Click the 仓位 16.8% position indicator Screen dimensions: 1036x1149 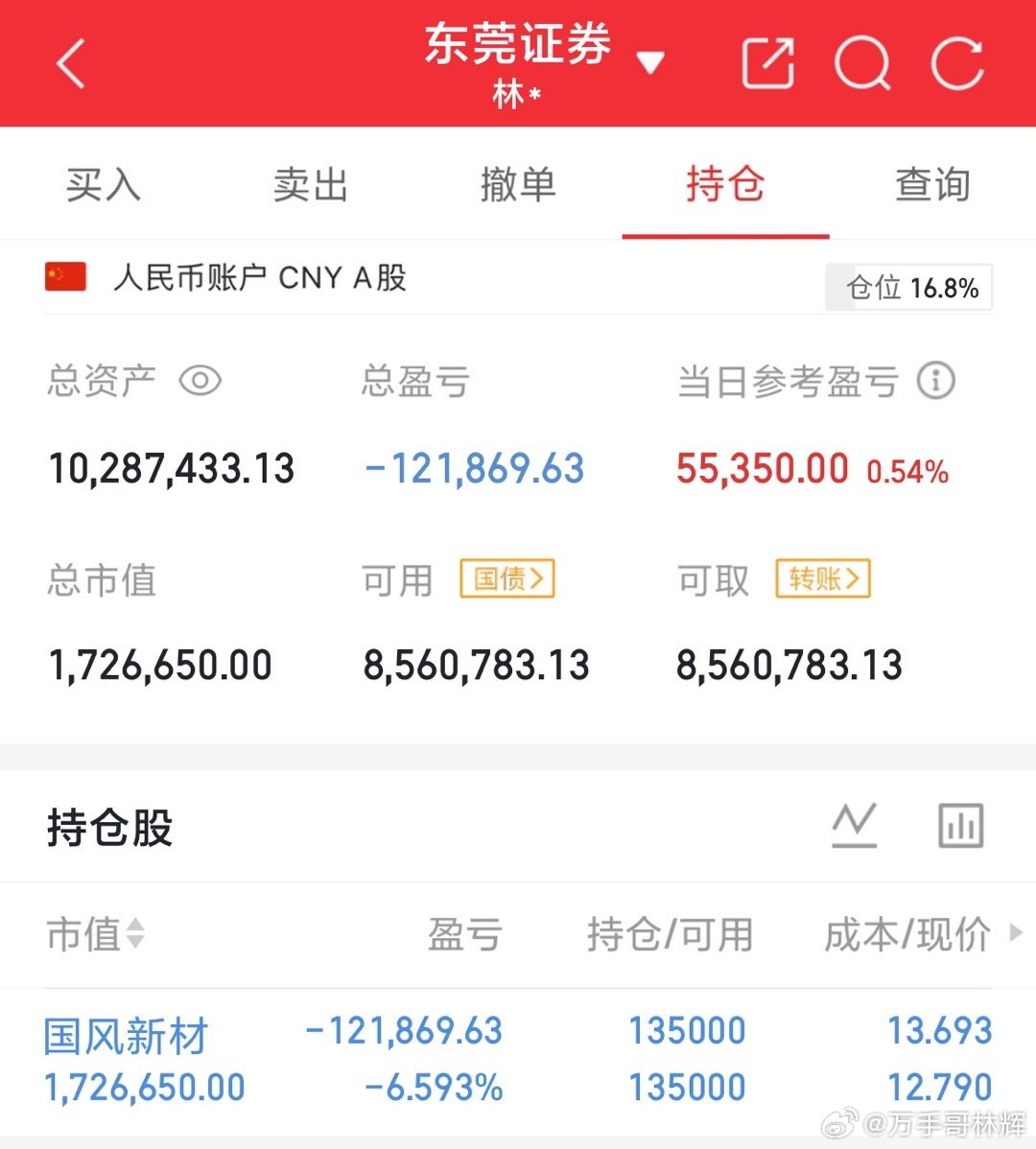click(907, 286)
